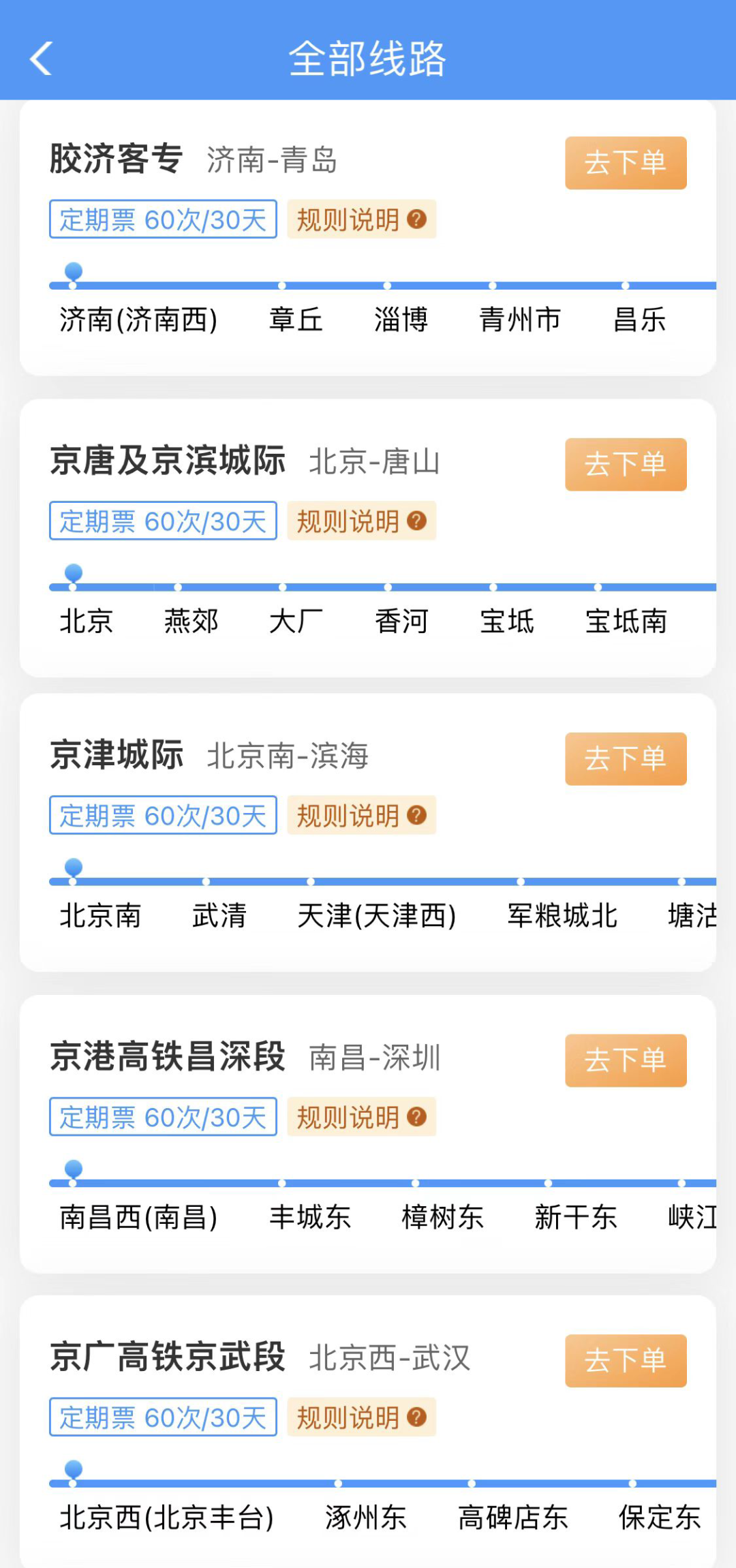Order 京广高铁京武段 ticket via 去下单
The image size is (736, 1568).
(x=625, y=1361)
